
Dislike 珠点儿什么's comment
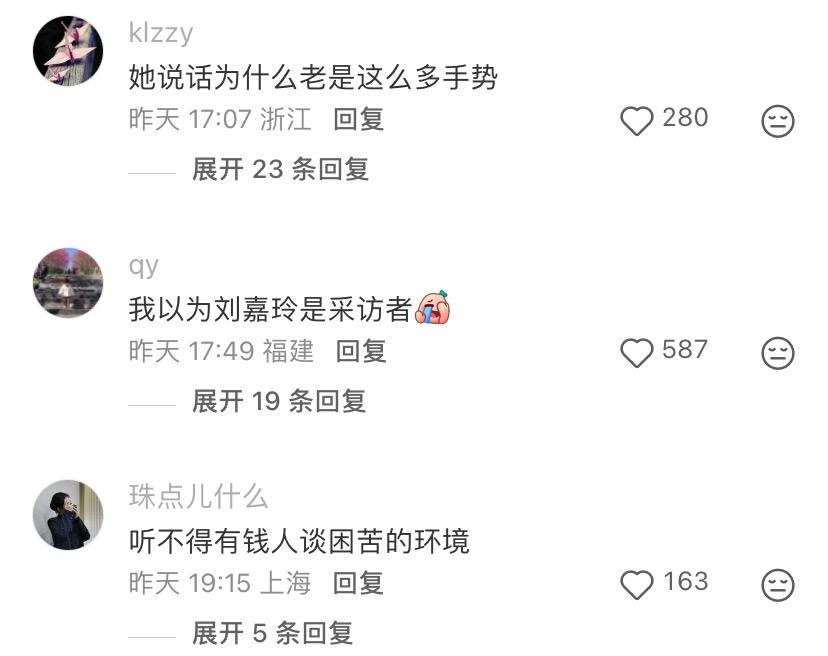click(778, 585)
